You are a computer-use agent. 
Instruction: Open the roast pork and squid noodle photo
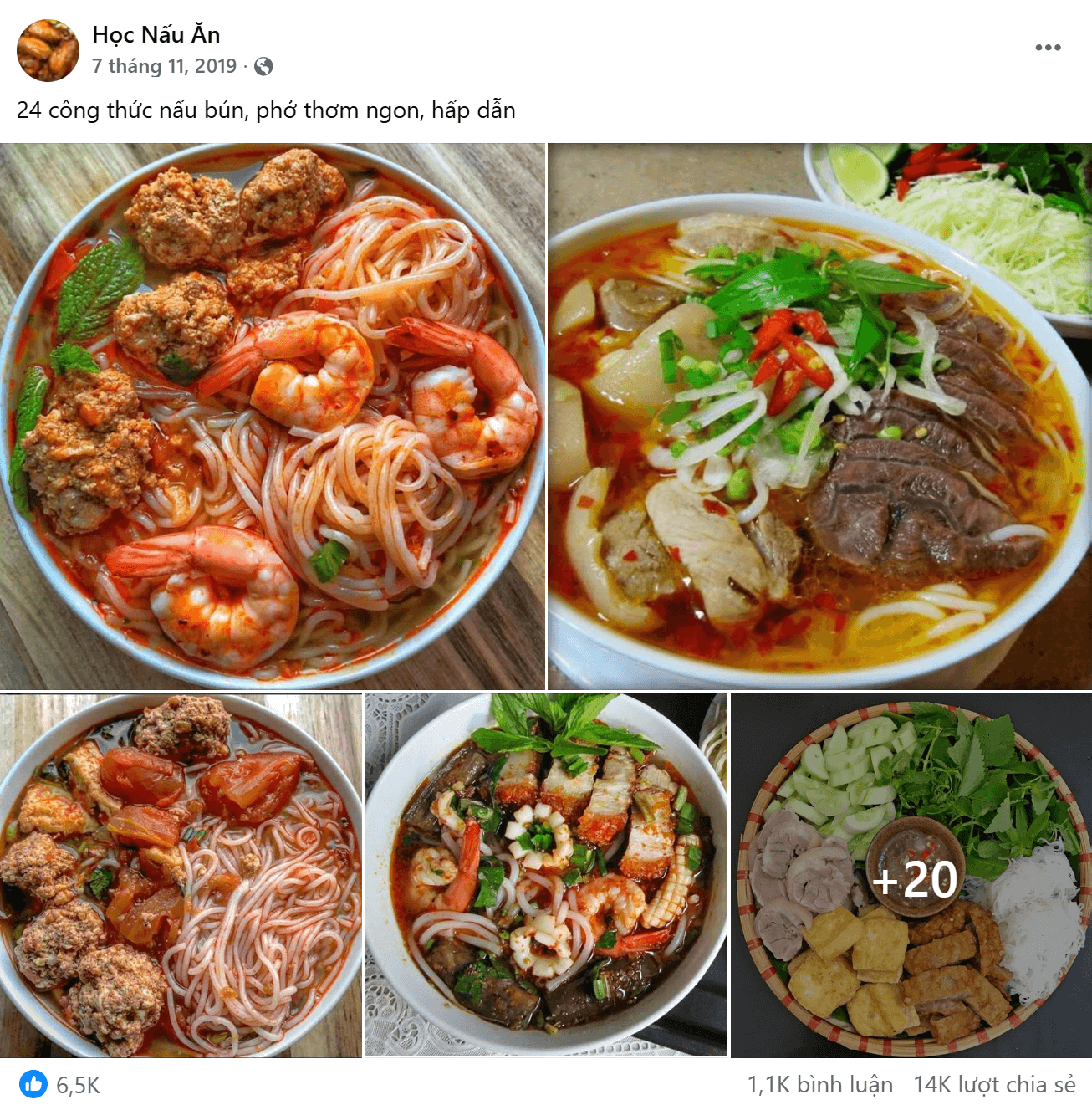coord(546,875)
